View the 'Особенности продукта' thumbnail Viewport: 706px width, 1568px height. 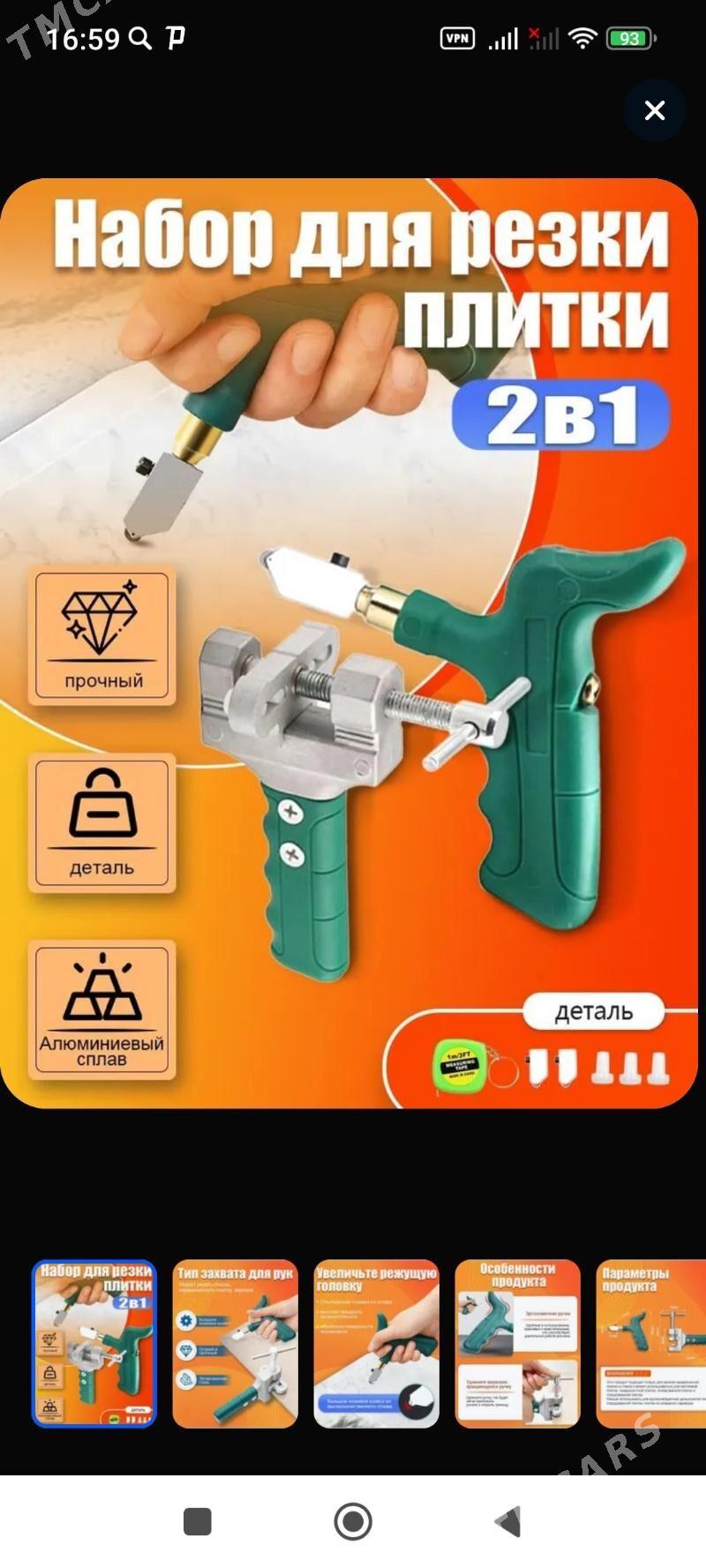[x=517, y=1342]
